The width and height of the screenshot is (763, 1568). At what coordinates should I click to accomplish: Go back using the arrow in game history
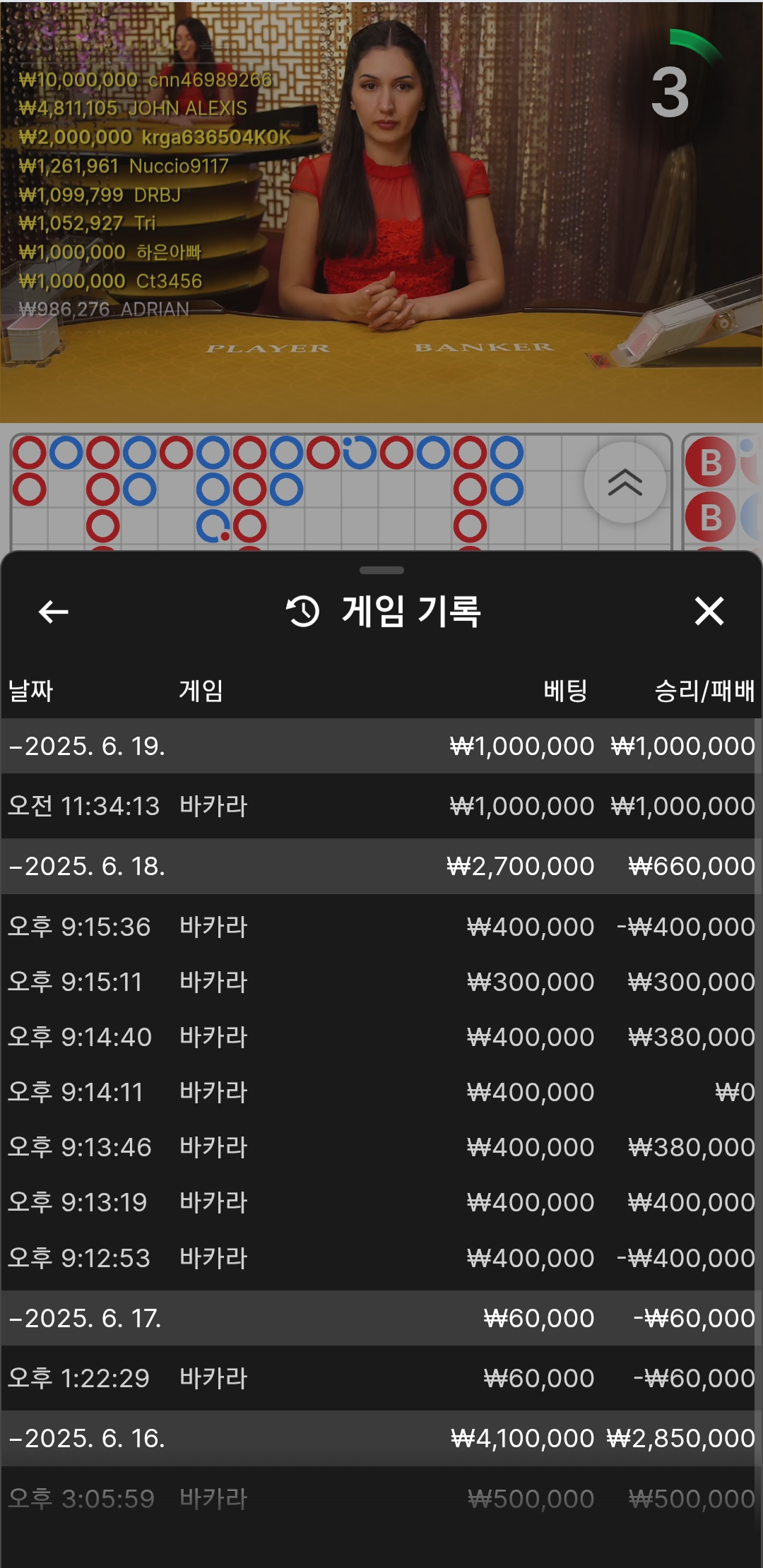click(x=54, y=612)
